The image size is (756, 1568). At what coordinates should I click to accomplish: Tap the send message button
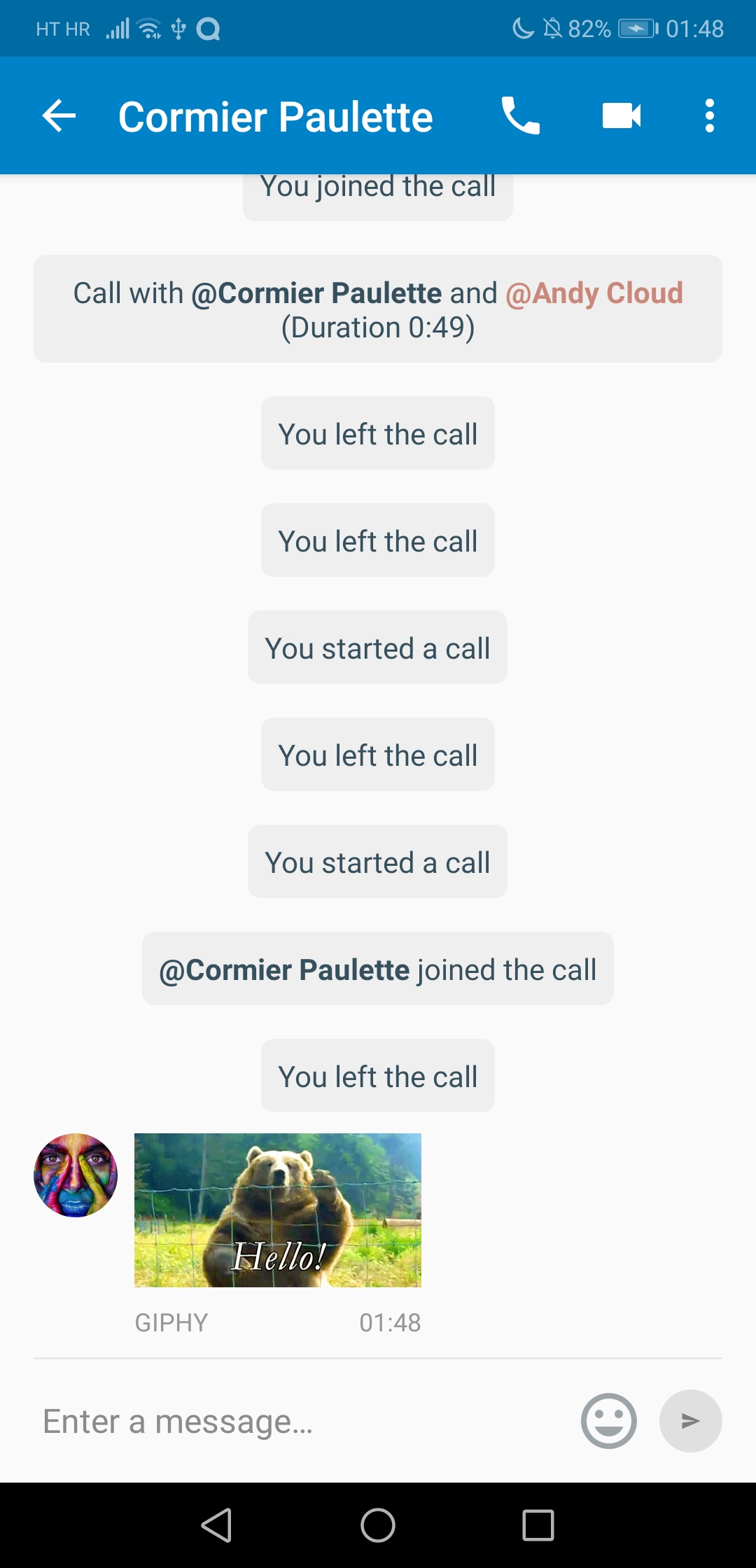click(690, 1421)
